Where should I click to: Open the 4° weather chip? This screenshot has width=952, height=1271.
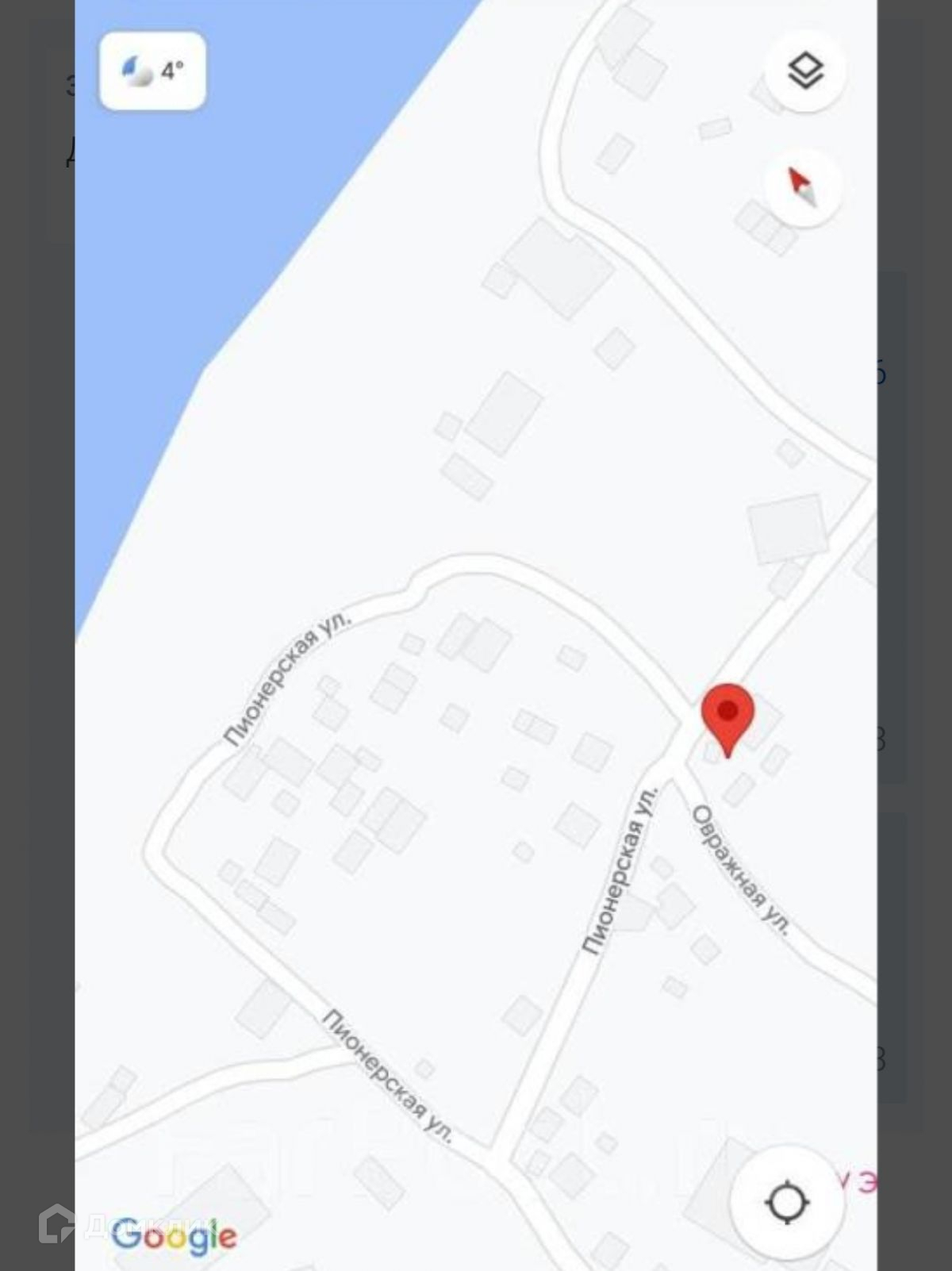click(x=152, y=71)
